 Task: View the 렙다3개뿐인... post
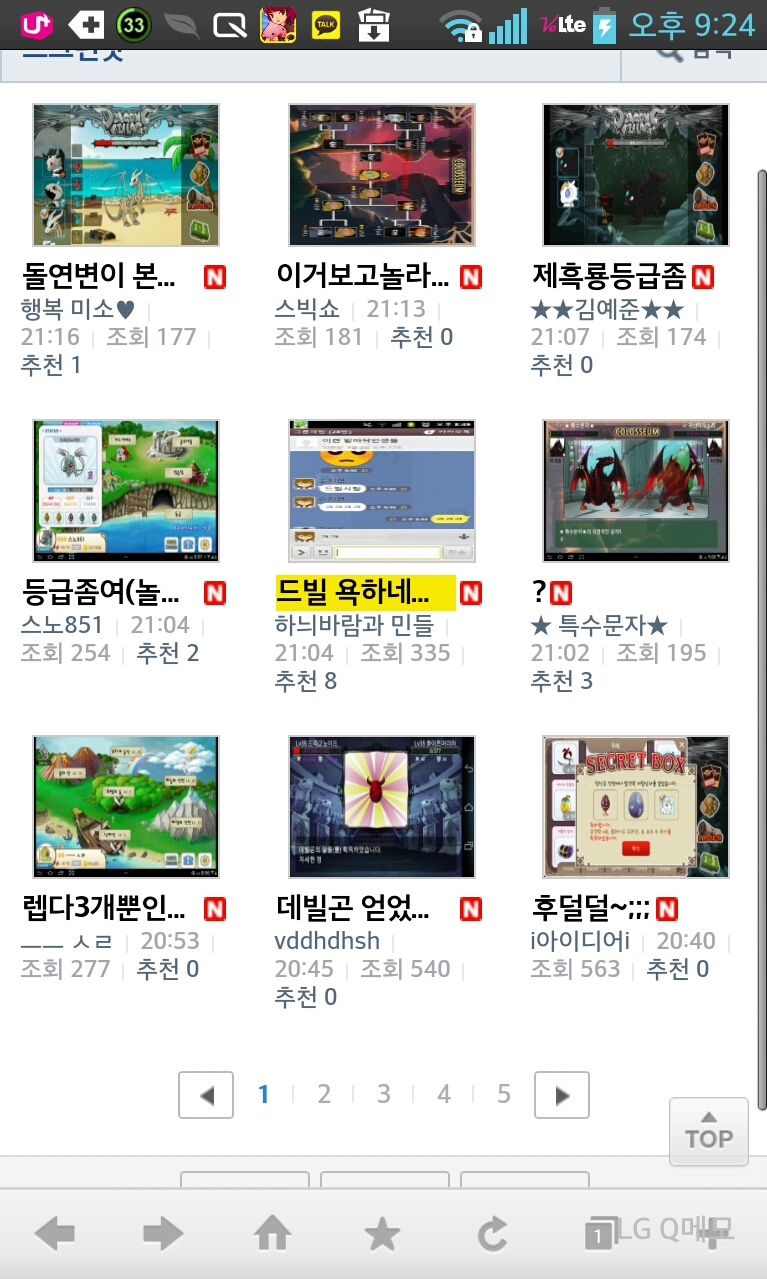[x=103, y=909]
